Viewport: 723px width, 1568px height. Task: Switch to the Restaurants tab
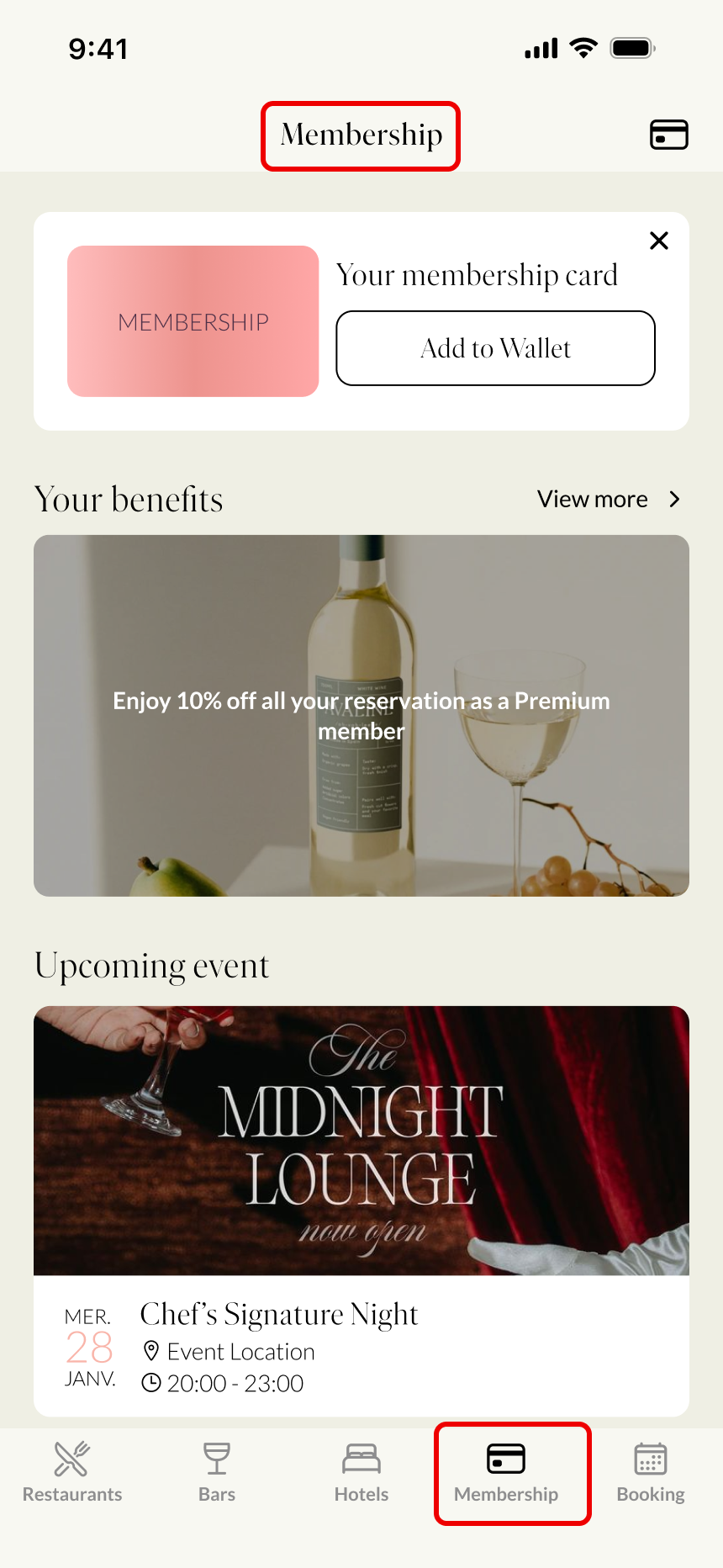coord(72,1473)
